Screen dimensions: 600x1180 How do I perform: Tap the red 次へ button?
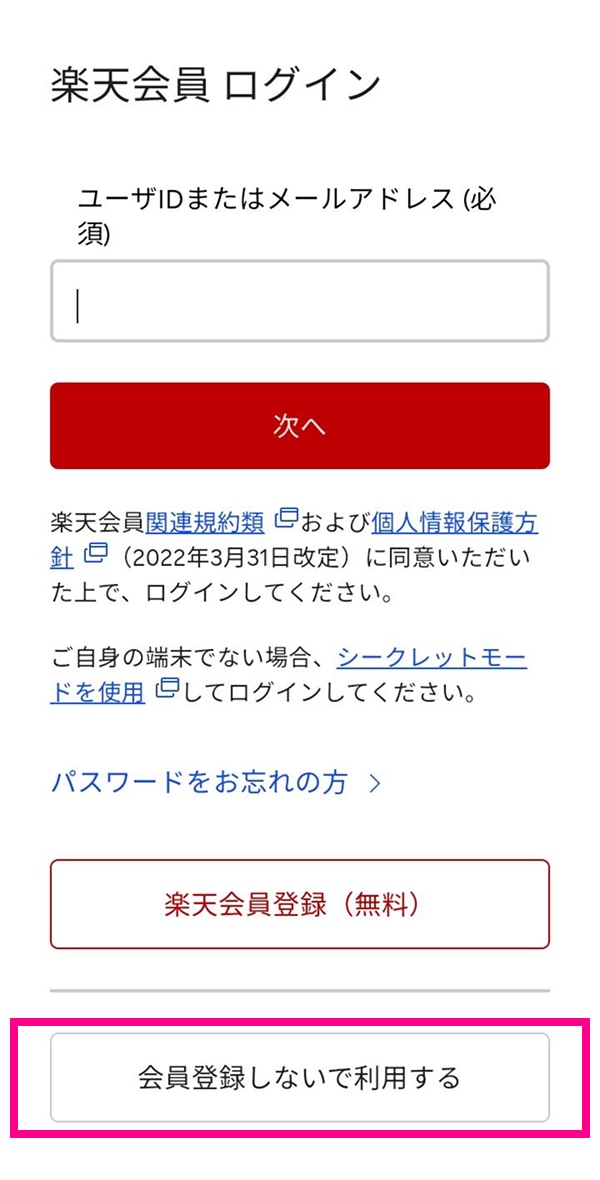[300, 426]
